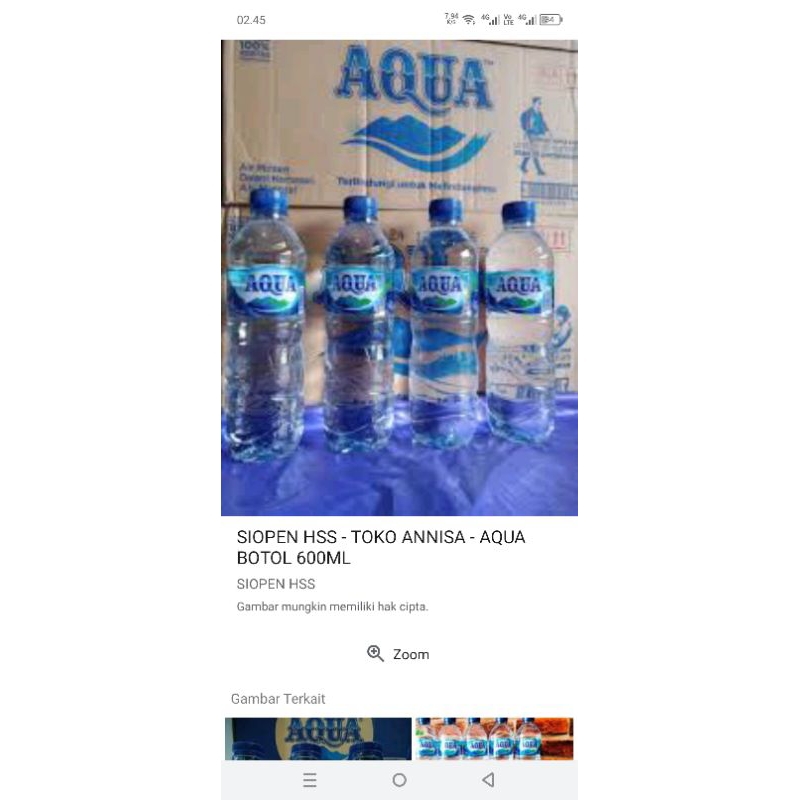Go back with the system back button
Viewport: 800px width, 800px height.
488,780
